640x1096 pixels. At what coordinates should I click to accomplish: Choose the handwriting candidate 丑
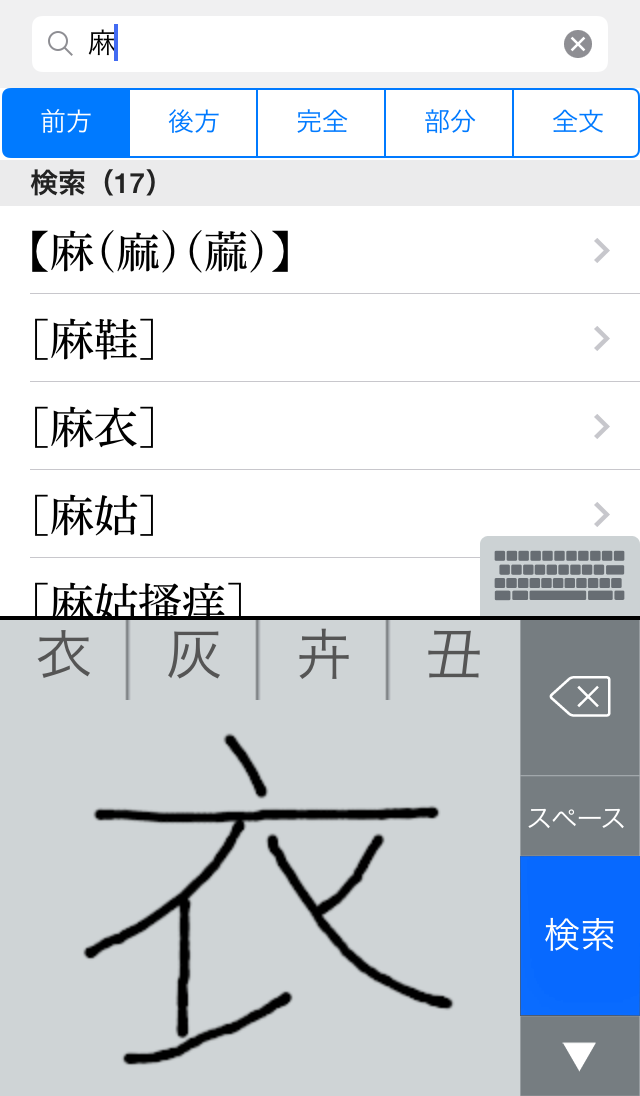click(454, 658)
